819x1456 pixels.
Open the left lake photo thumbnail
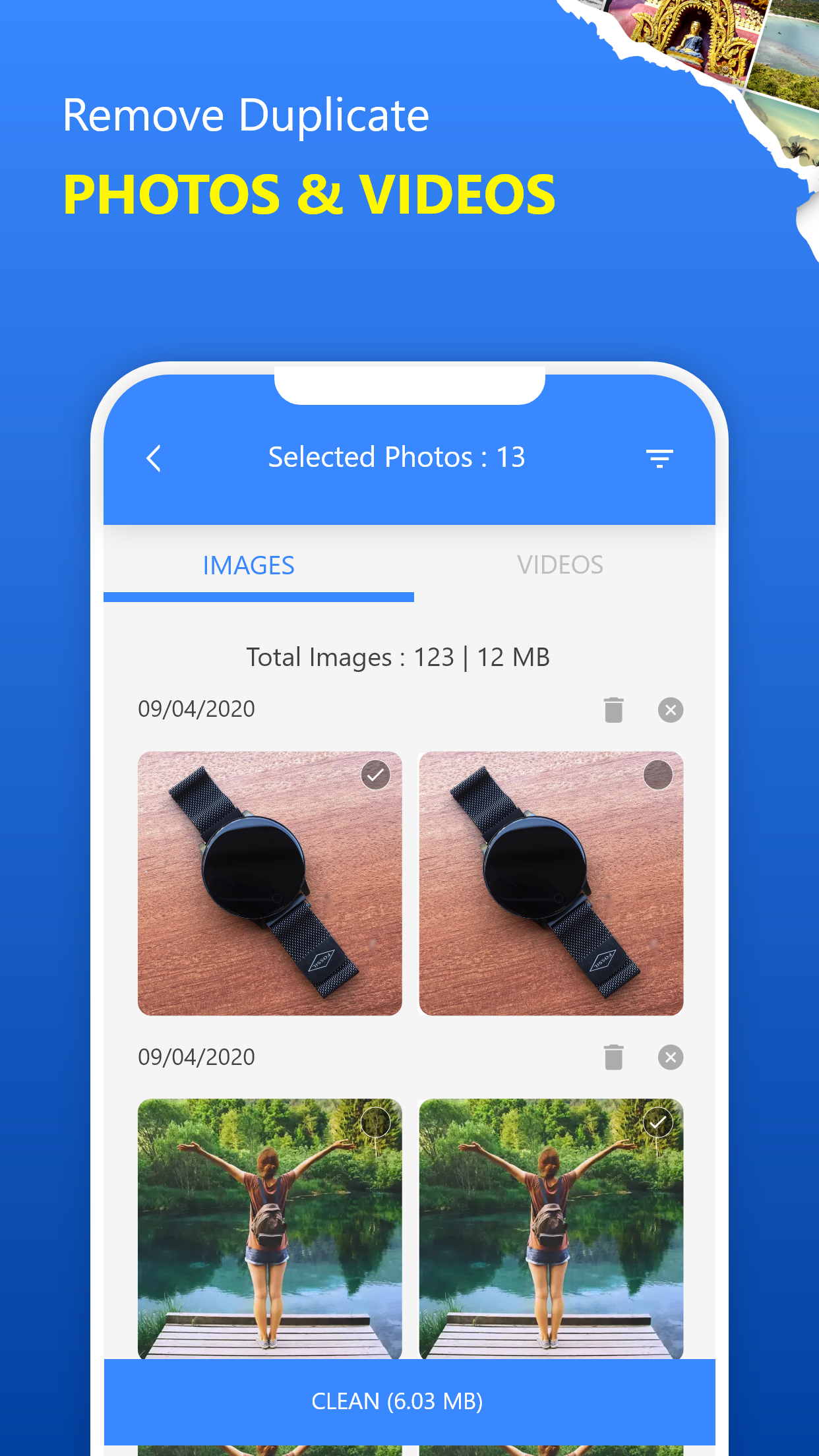270,1233
